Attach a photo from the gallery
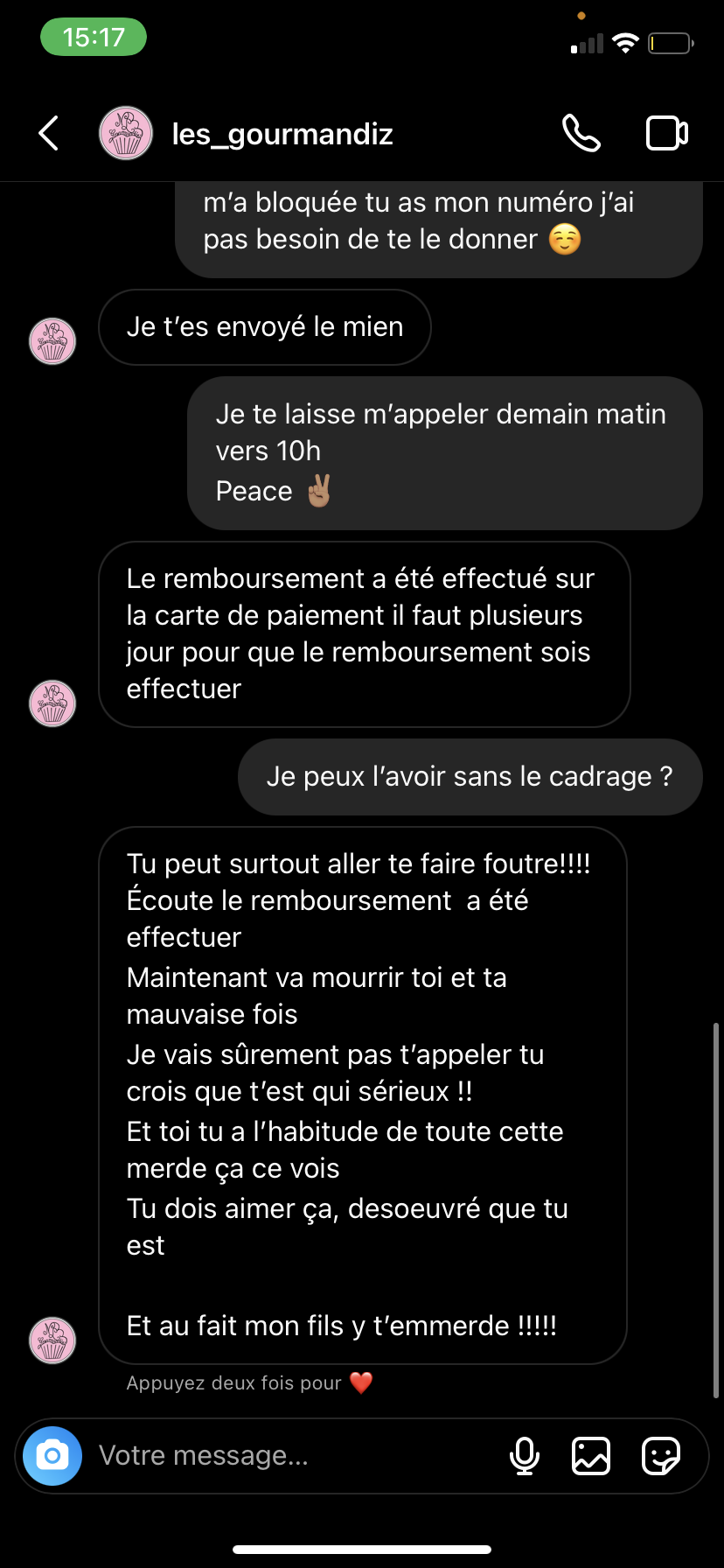This screenshot has width=724, height=1568. (x=591, y=1456)
